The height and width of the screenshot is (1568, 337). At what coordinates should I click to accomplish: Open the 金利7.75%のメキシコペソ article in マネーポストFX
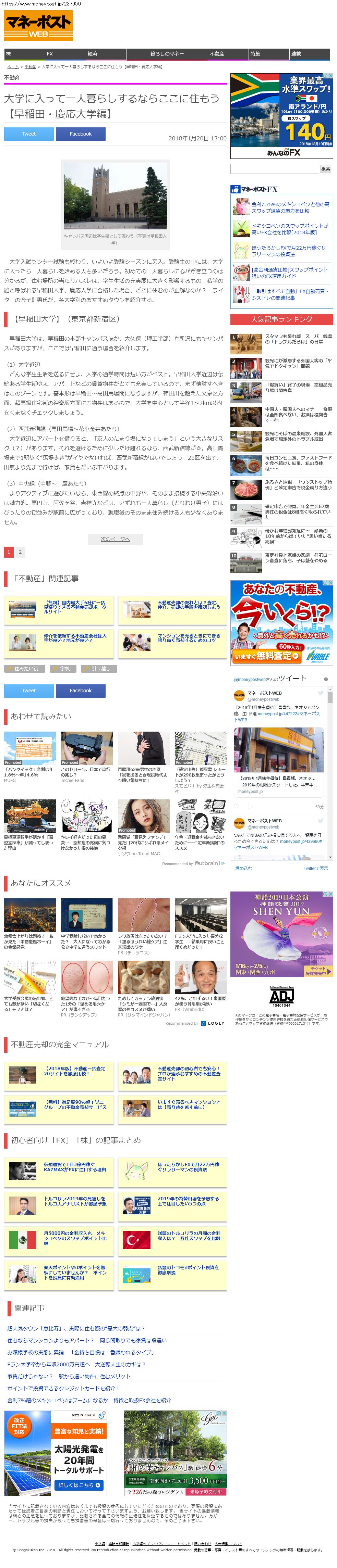pos(290,207)
